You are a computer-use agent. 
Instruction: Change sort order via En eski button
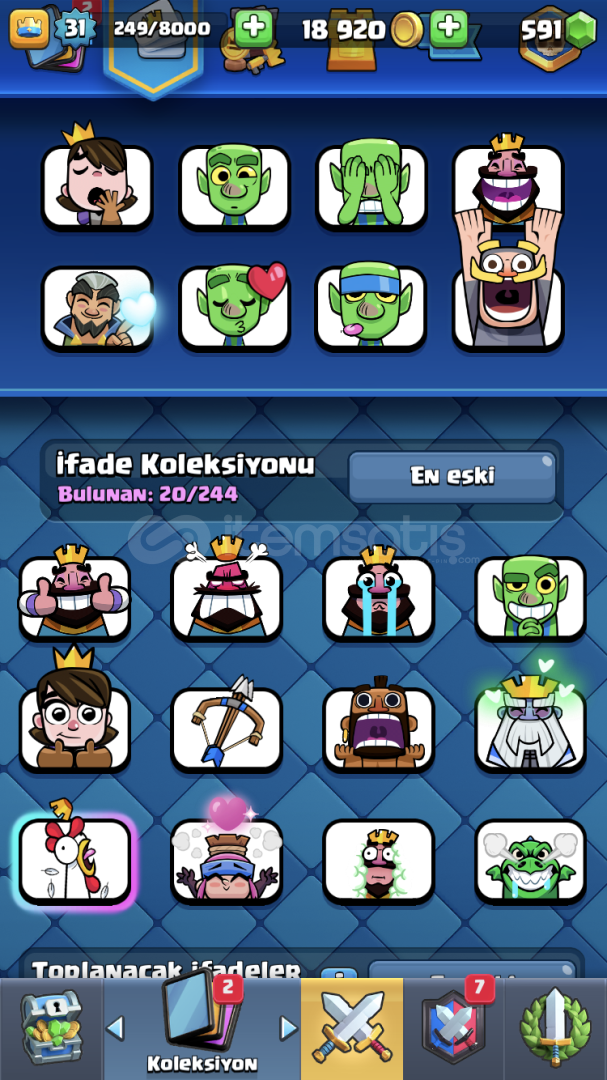pos(452,477)
